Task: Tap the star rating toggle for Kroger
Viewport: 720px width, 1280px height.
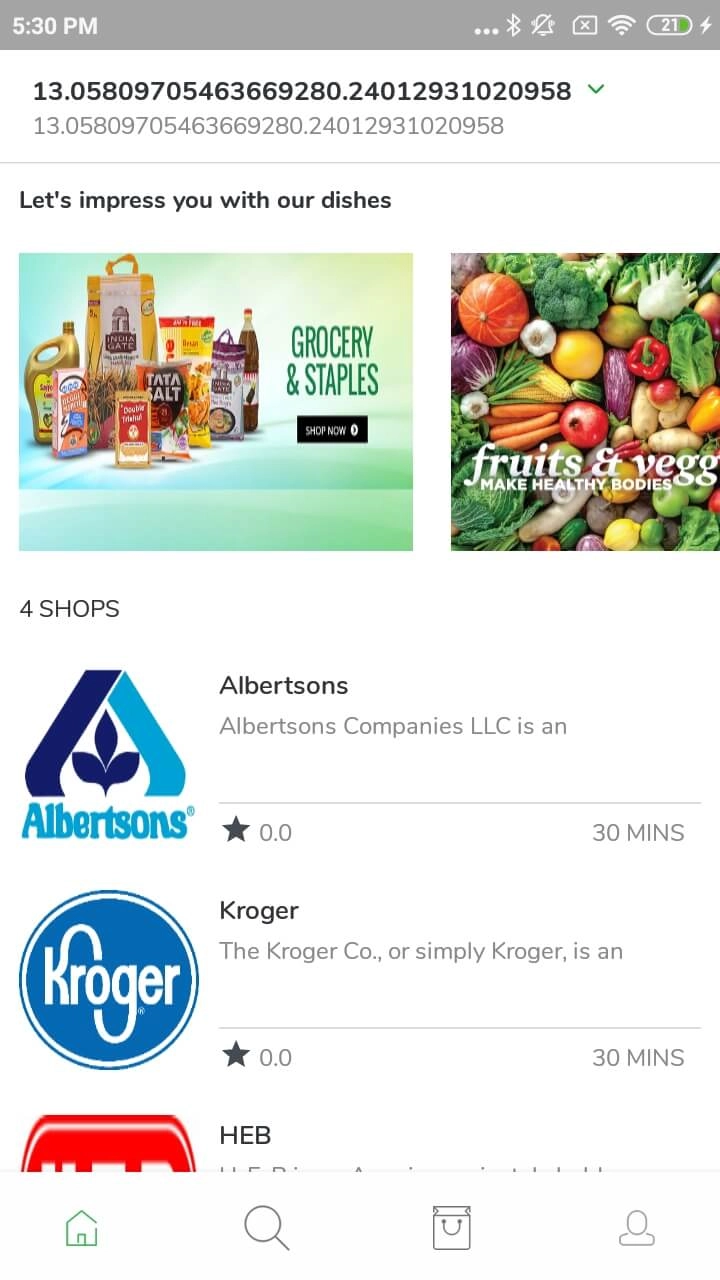Action: pyautogui.click(x=237, y=1056)
